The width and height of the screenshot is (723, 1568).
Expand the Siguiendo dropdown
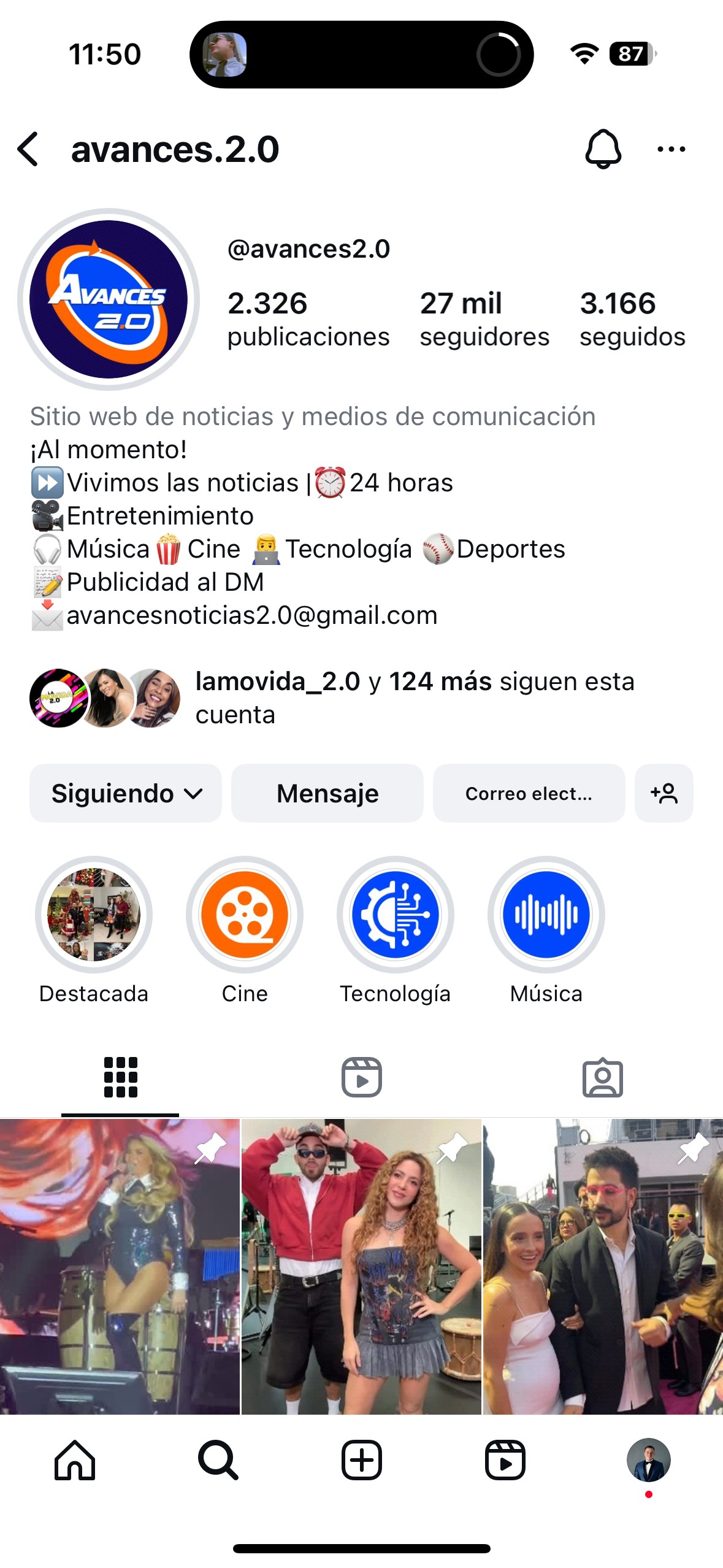(126, 793)
